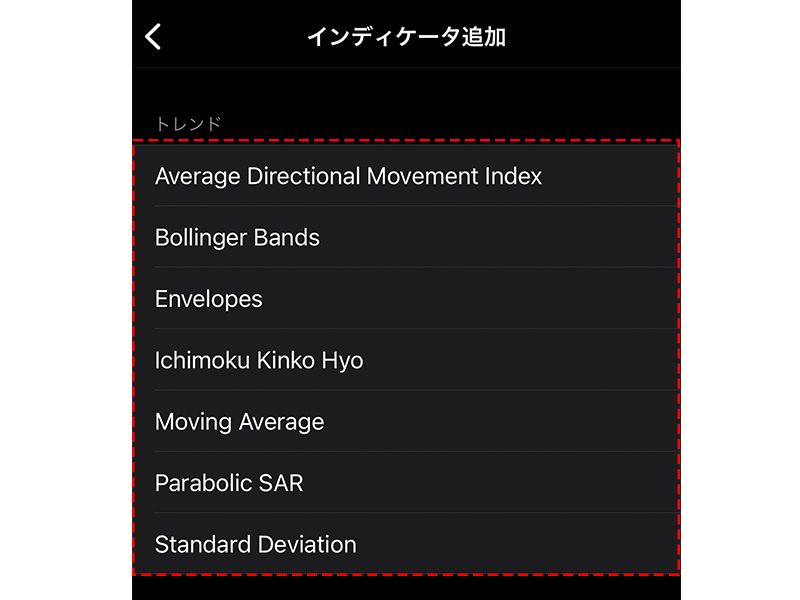
Task: Tap Standard Deviation in the list
Action: click(x=256, y=545)
